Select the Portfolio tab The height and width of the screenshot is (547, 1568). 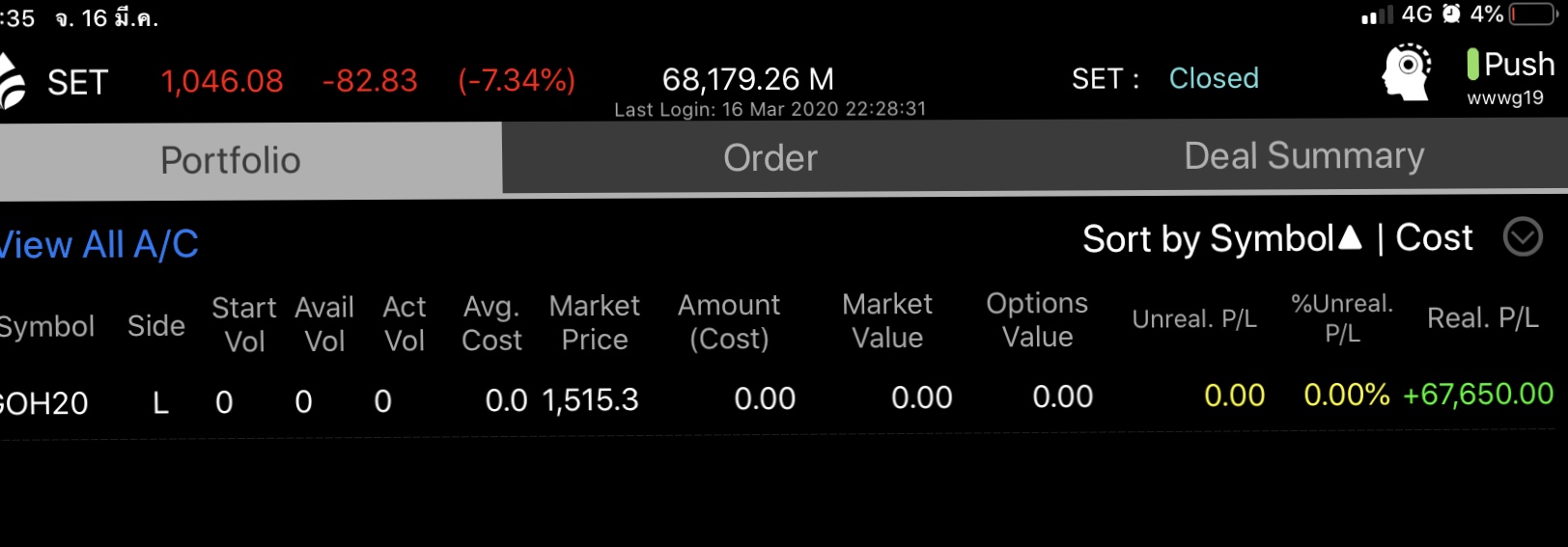(x=231, y=160)
